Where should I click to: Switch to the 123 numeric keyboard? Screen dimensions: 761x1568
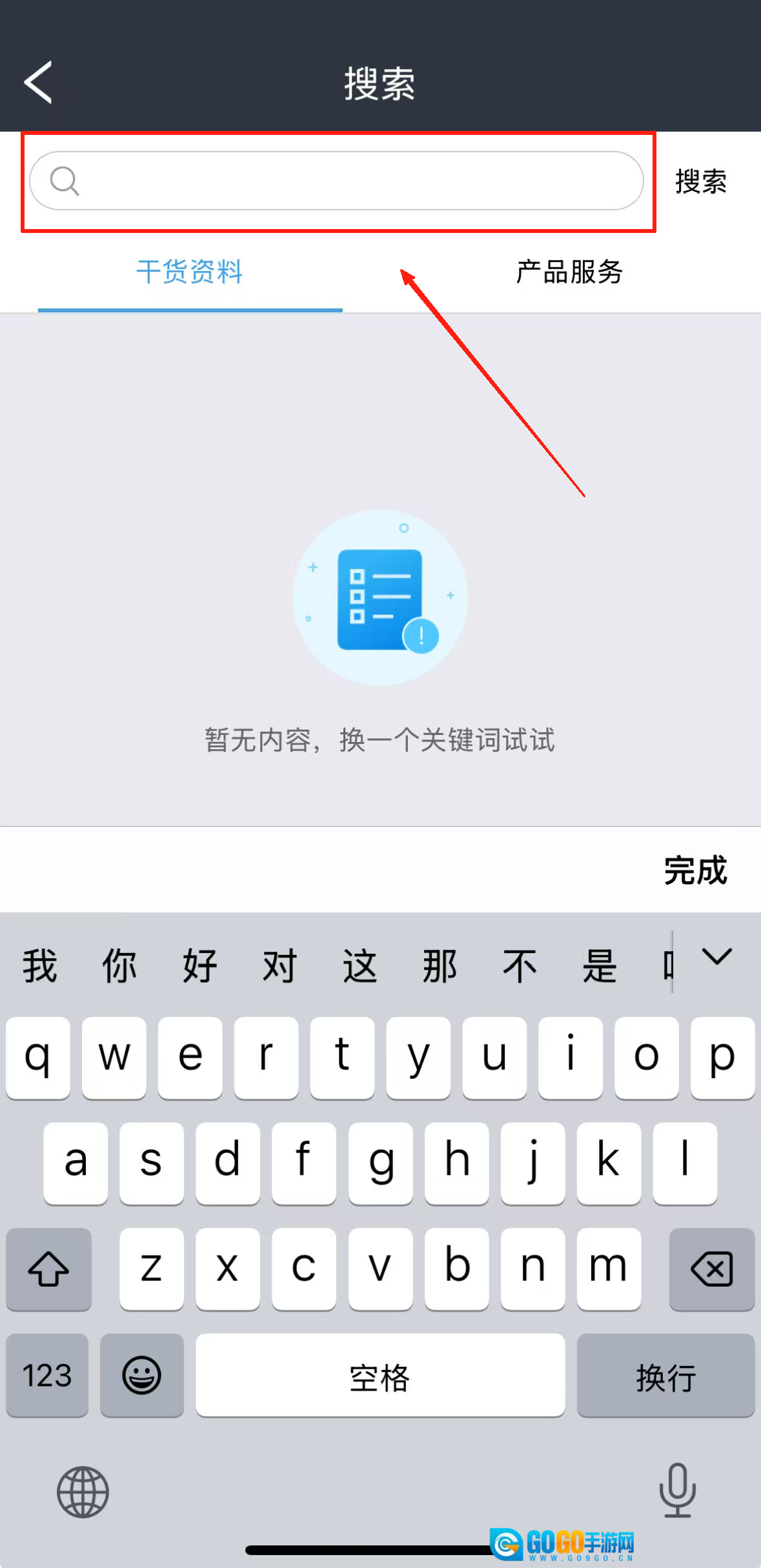click(x=47, y=1374)
